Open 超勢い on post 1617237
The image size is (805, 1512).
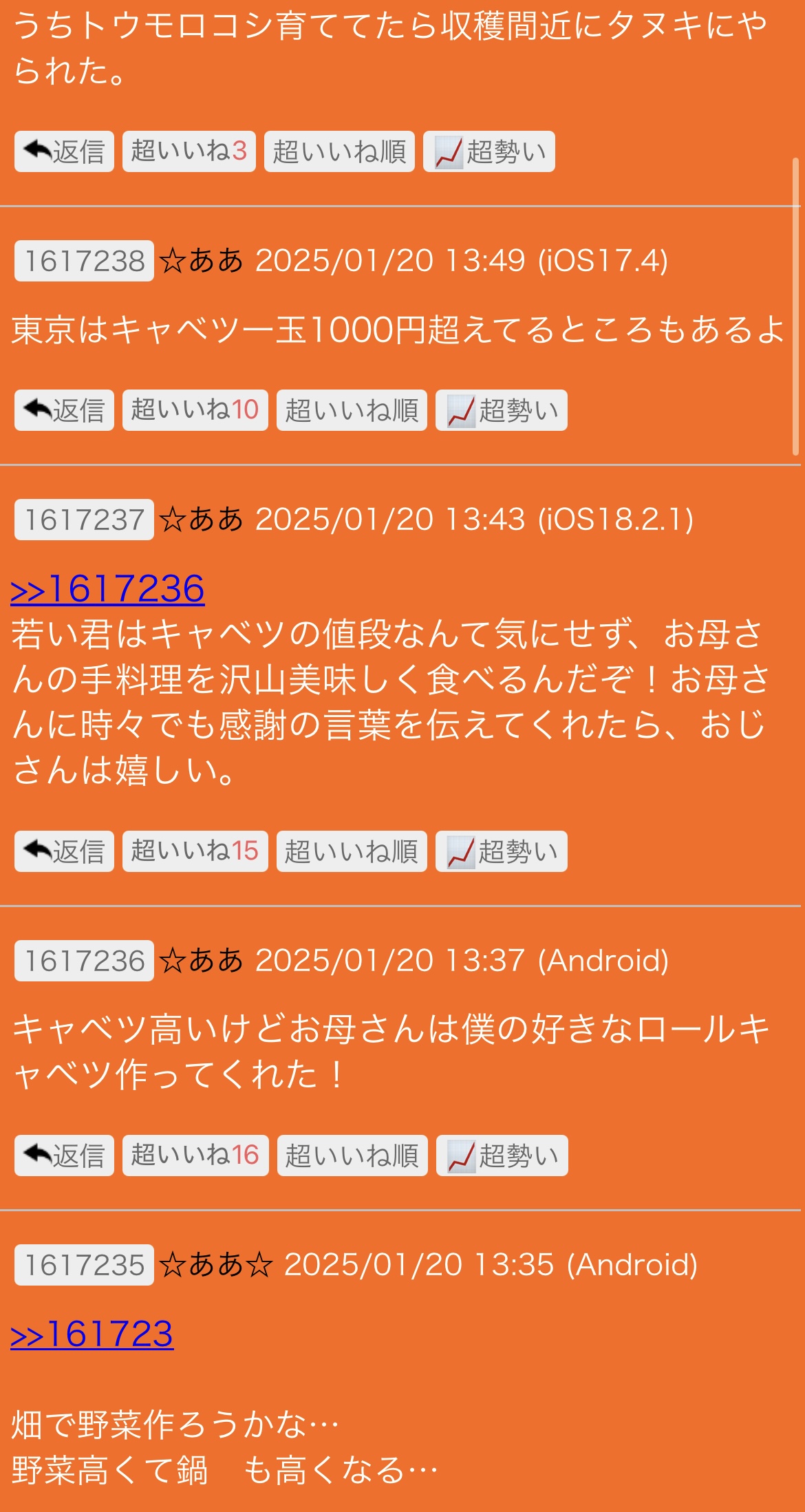pos(501,851)
